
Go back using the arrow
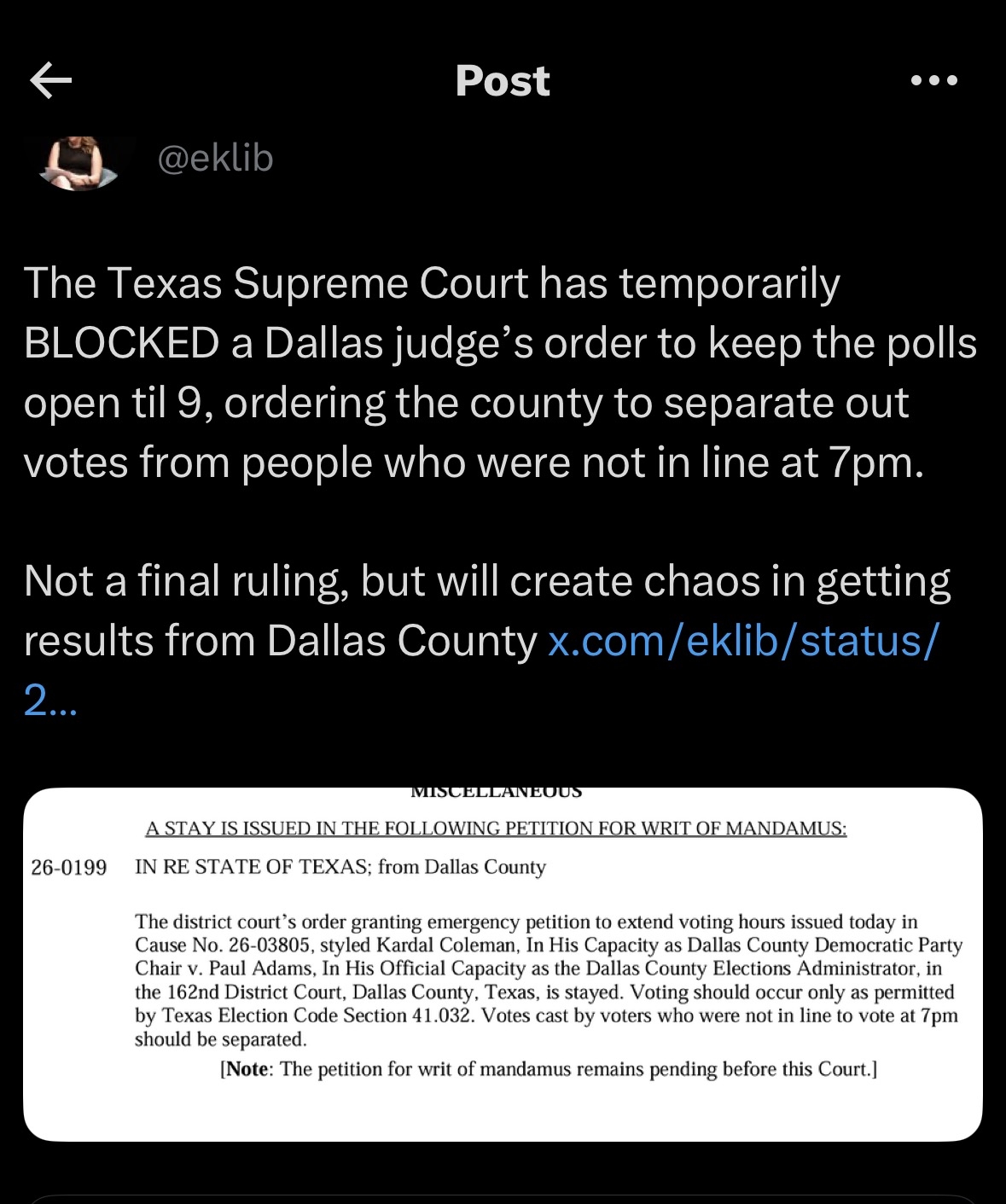click(x=51, y=81)
